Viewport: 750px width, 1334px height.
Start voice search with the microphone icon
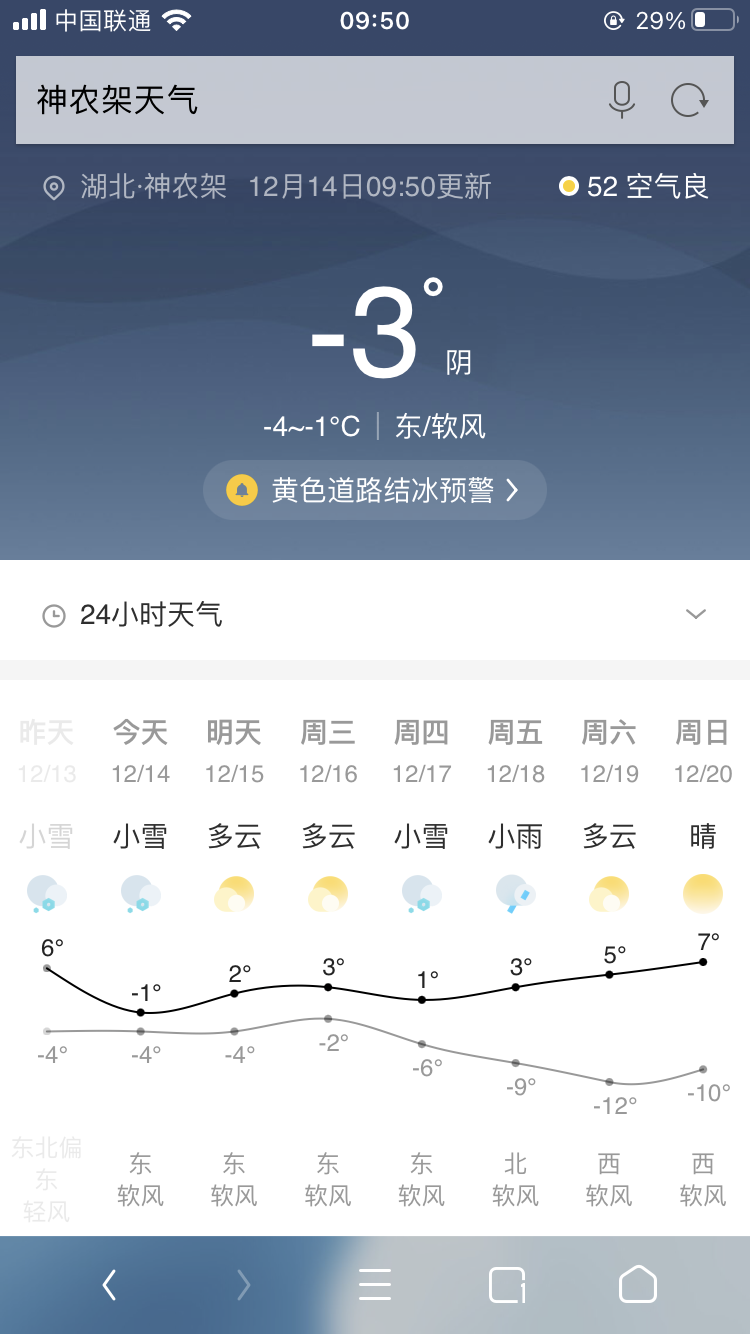coord(622,100)
